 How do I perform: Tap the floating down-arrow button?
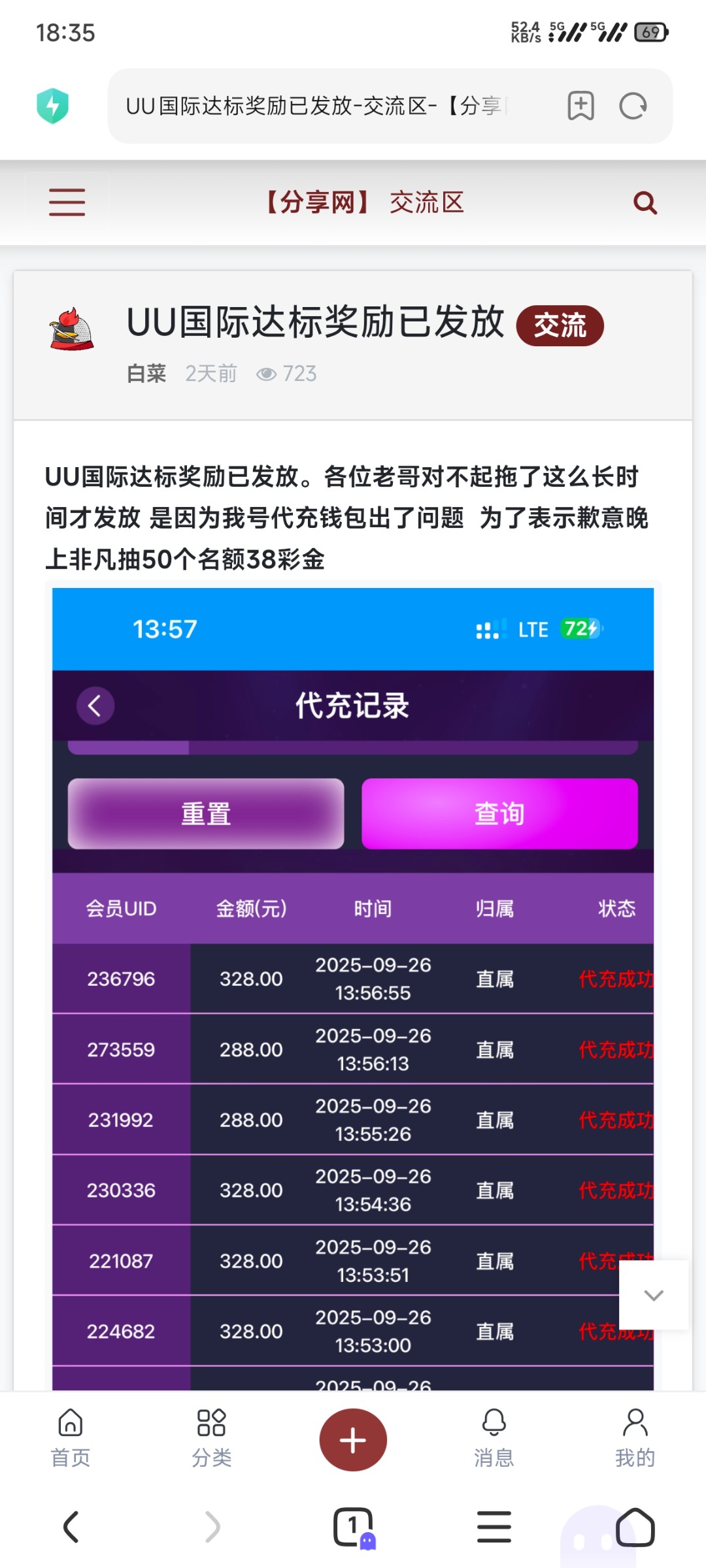[654, 1295]
